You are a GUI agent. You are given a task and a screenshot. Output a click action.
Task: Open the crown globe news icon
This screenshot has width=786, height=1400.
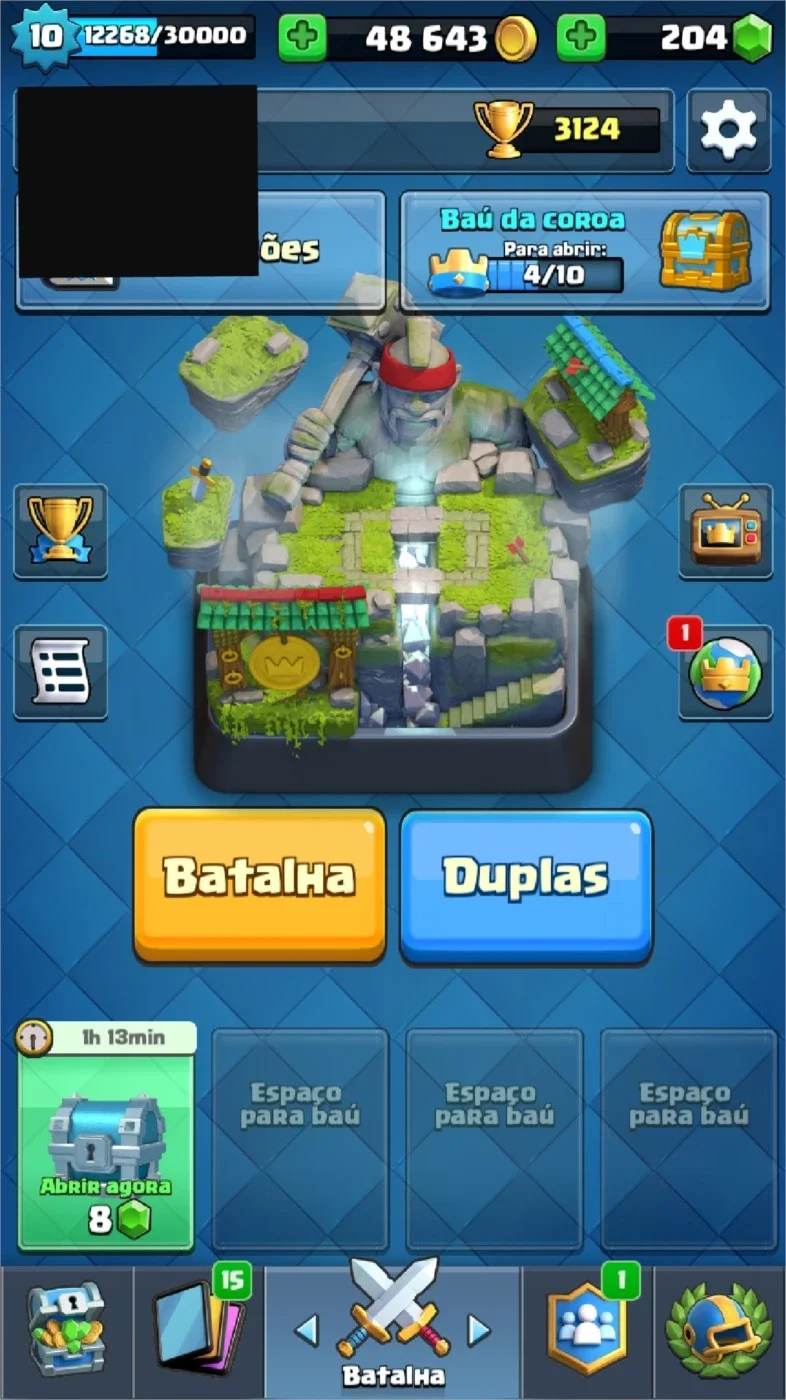[726, 672]
